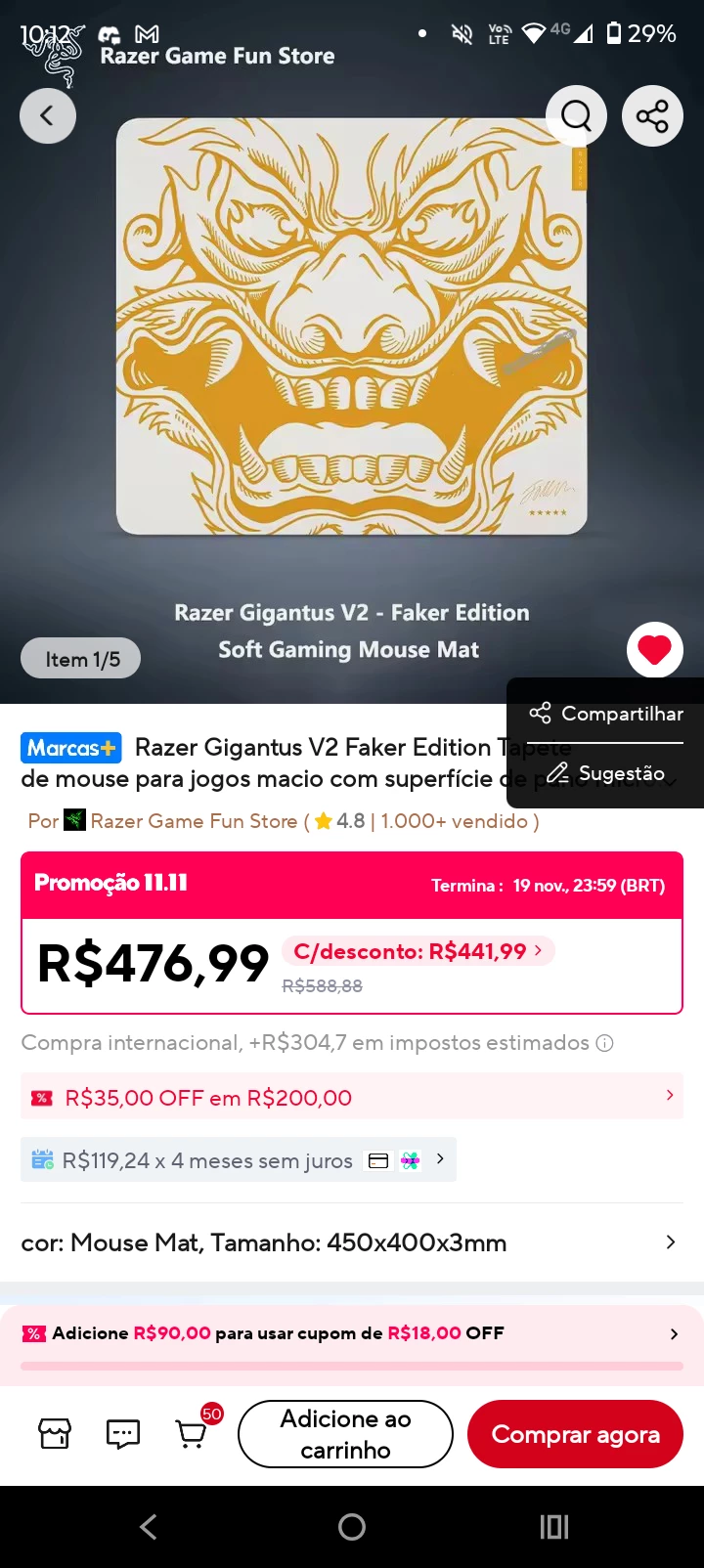Show info about estimated import taxes

point(605,1043)
